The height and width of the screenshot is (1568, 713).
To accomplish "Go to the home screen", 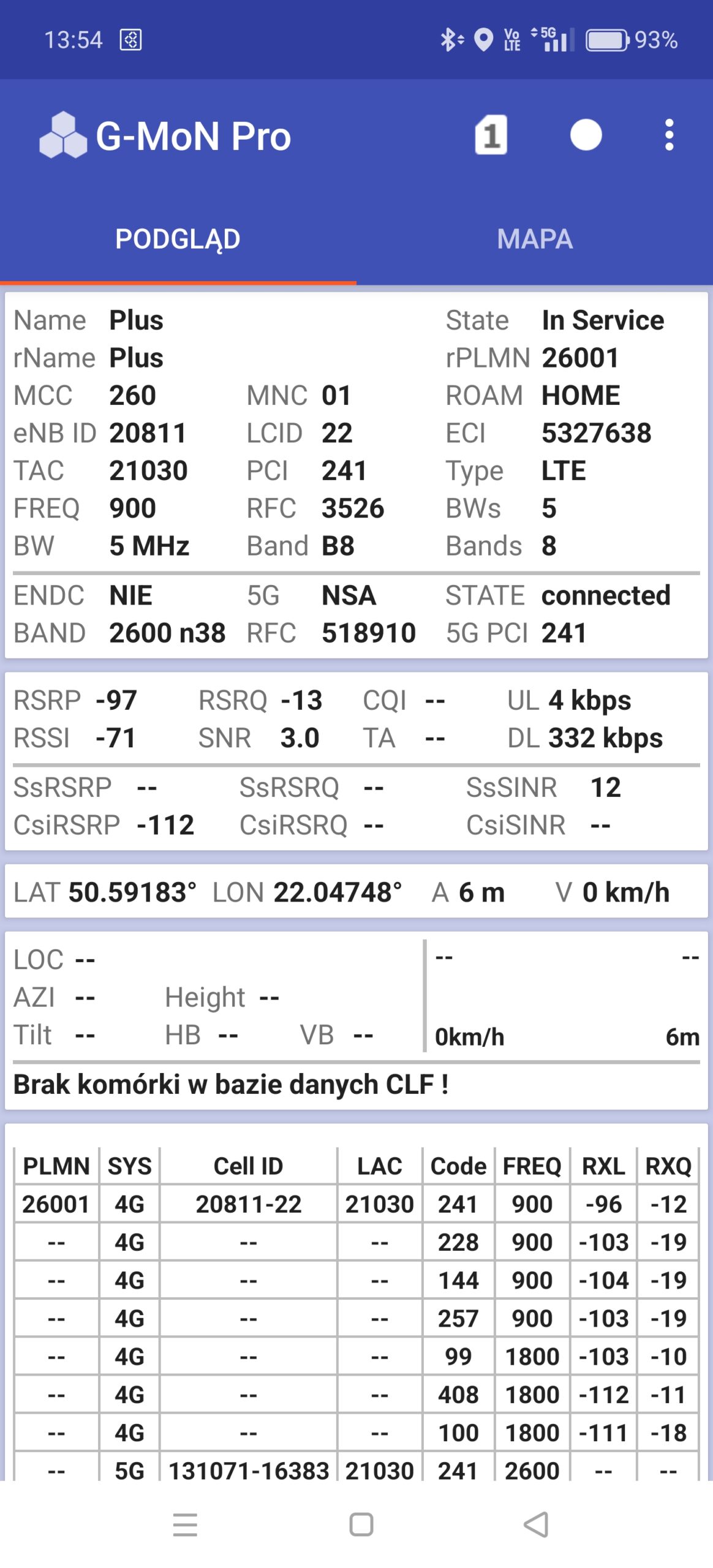I will (x=361, y=1525).
